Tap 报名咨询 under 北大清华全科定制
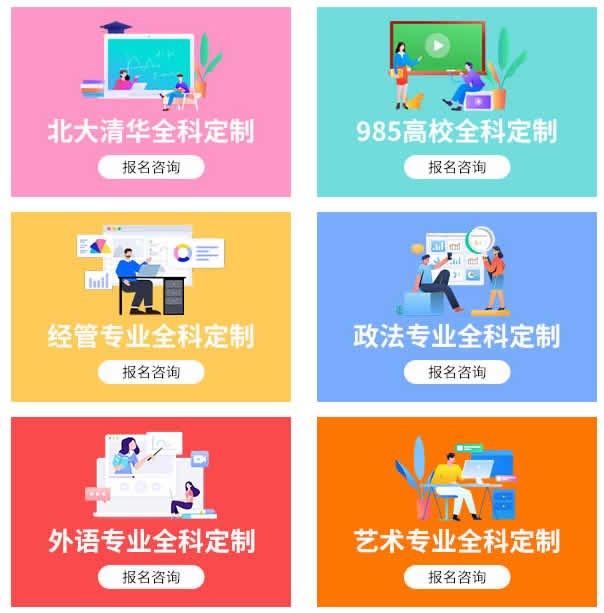604x613 pixels. [x=151, y=167]
